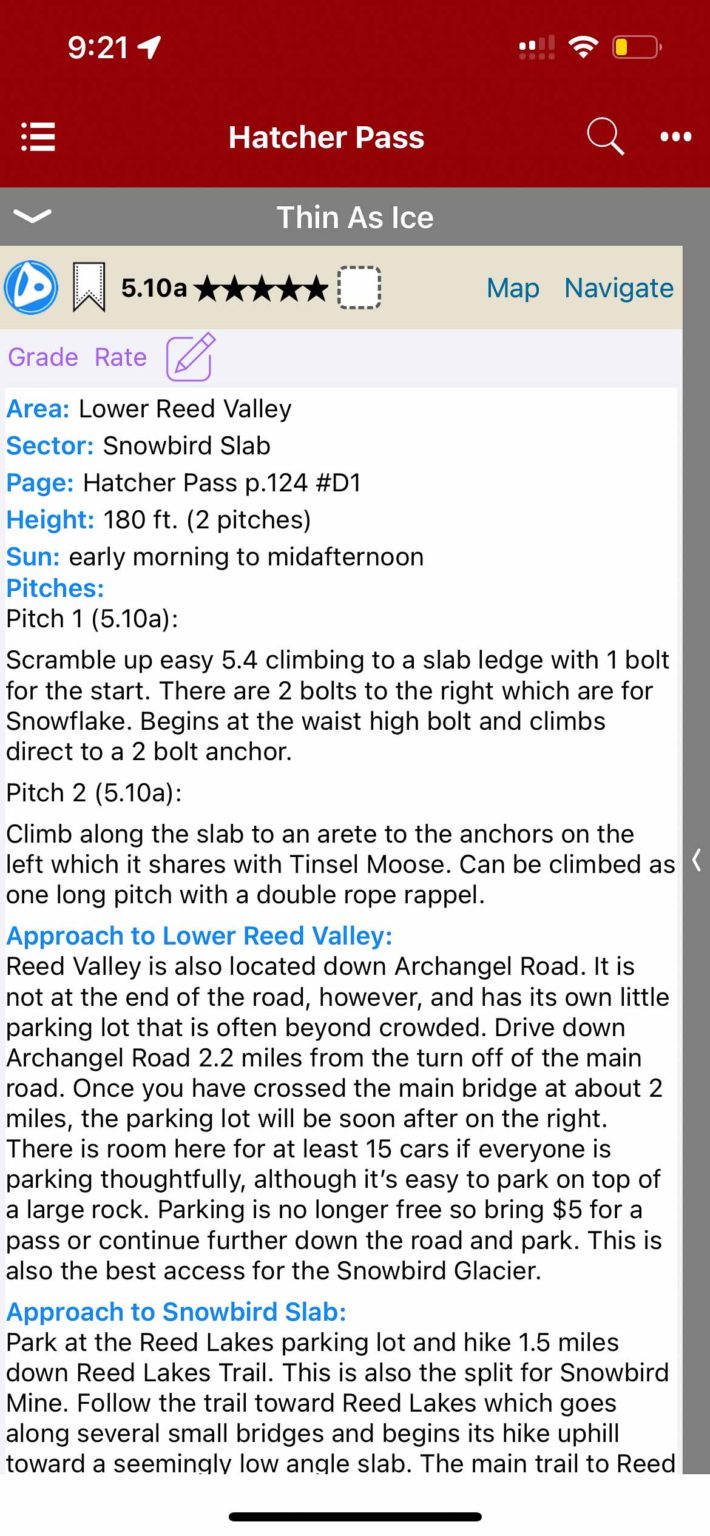This screenshot has height=1536, width=710.
Task: Collapse the Thin As Ice panel
Action: [x=34, y=216]
